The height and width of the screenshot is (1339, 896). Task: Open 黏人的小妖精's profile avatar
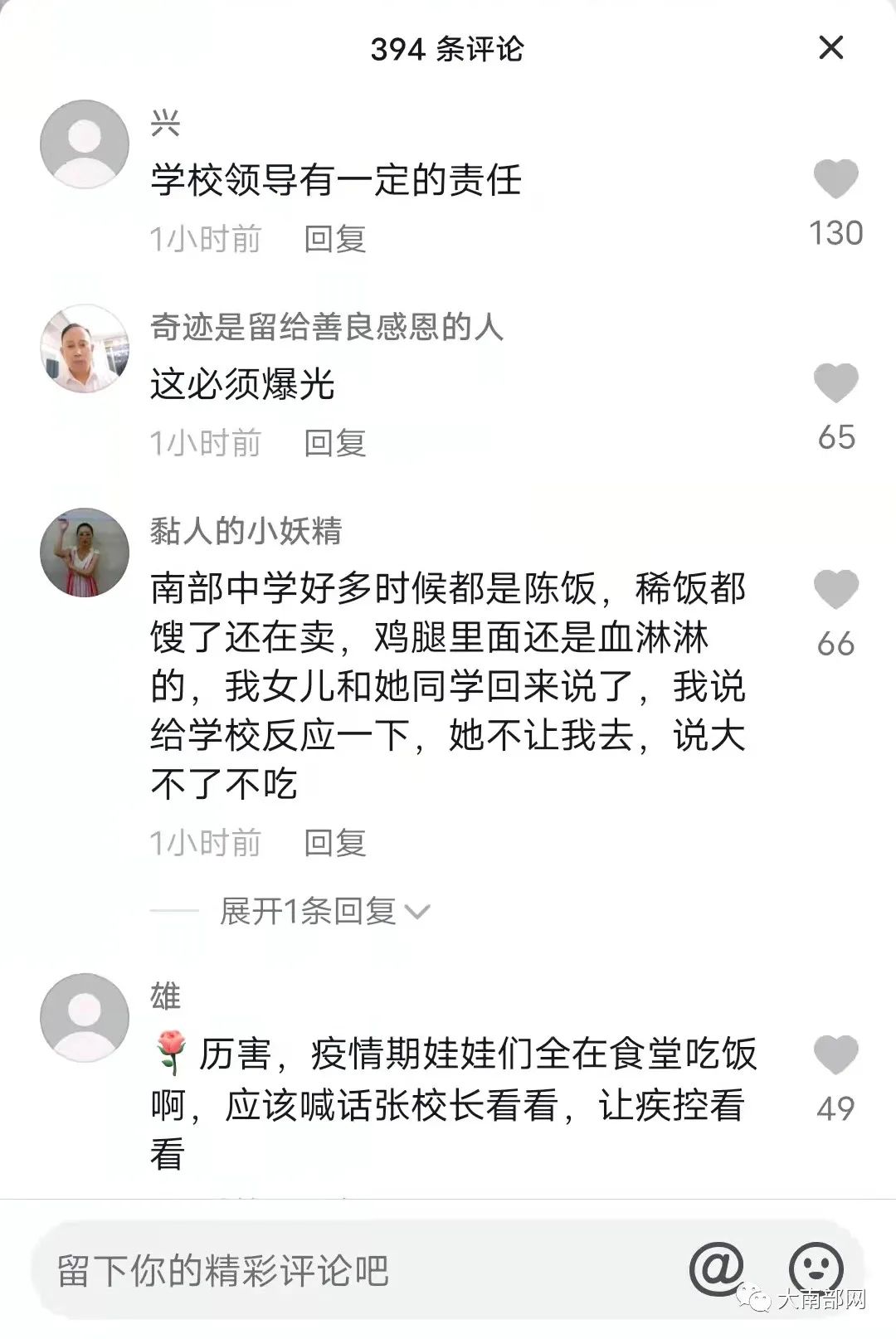tap(85, 553)
